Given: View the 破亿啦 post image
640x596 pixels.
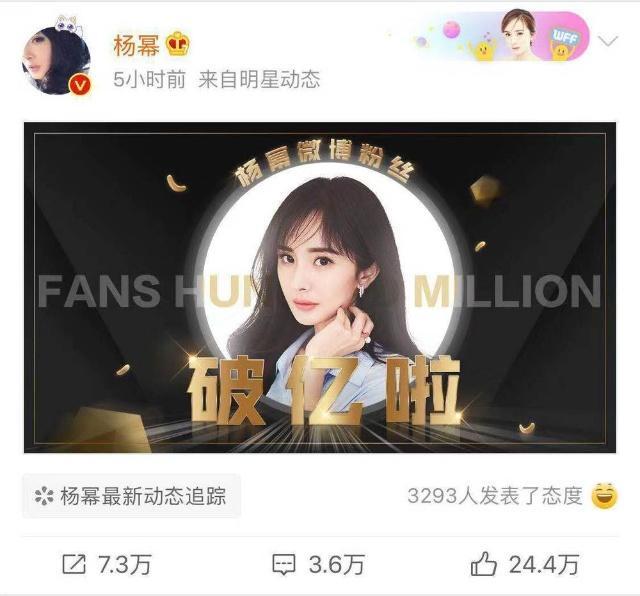Looking at the screenshot, I should click(x=319, y=288).
